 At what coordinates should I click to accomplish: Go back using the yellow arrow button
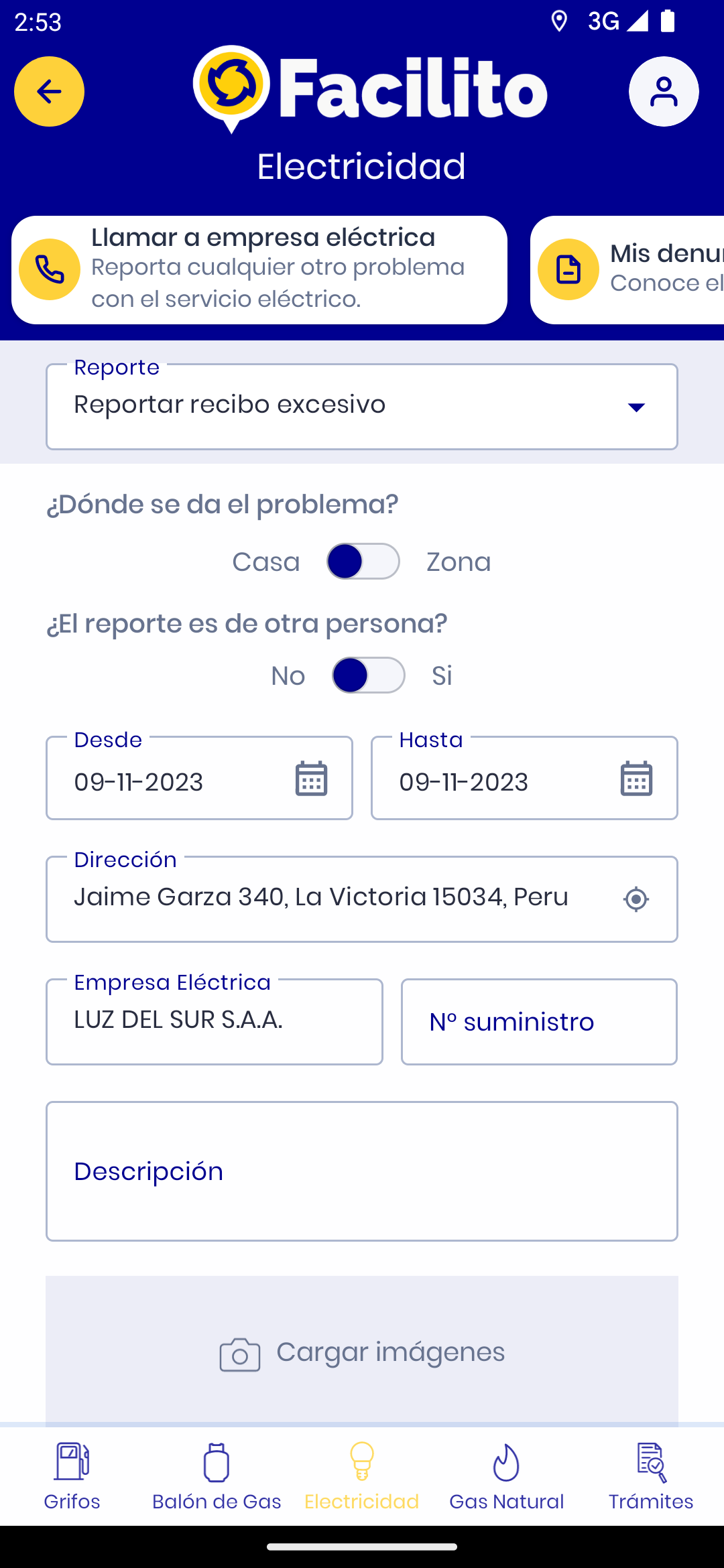click(x=49, y=91)
